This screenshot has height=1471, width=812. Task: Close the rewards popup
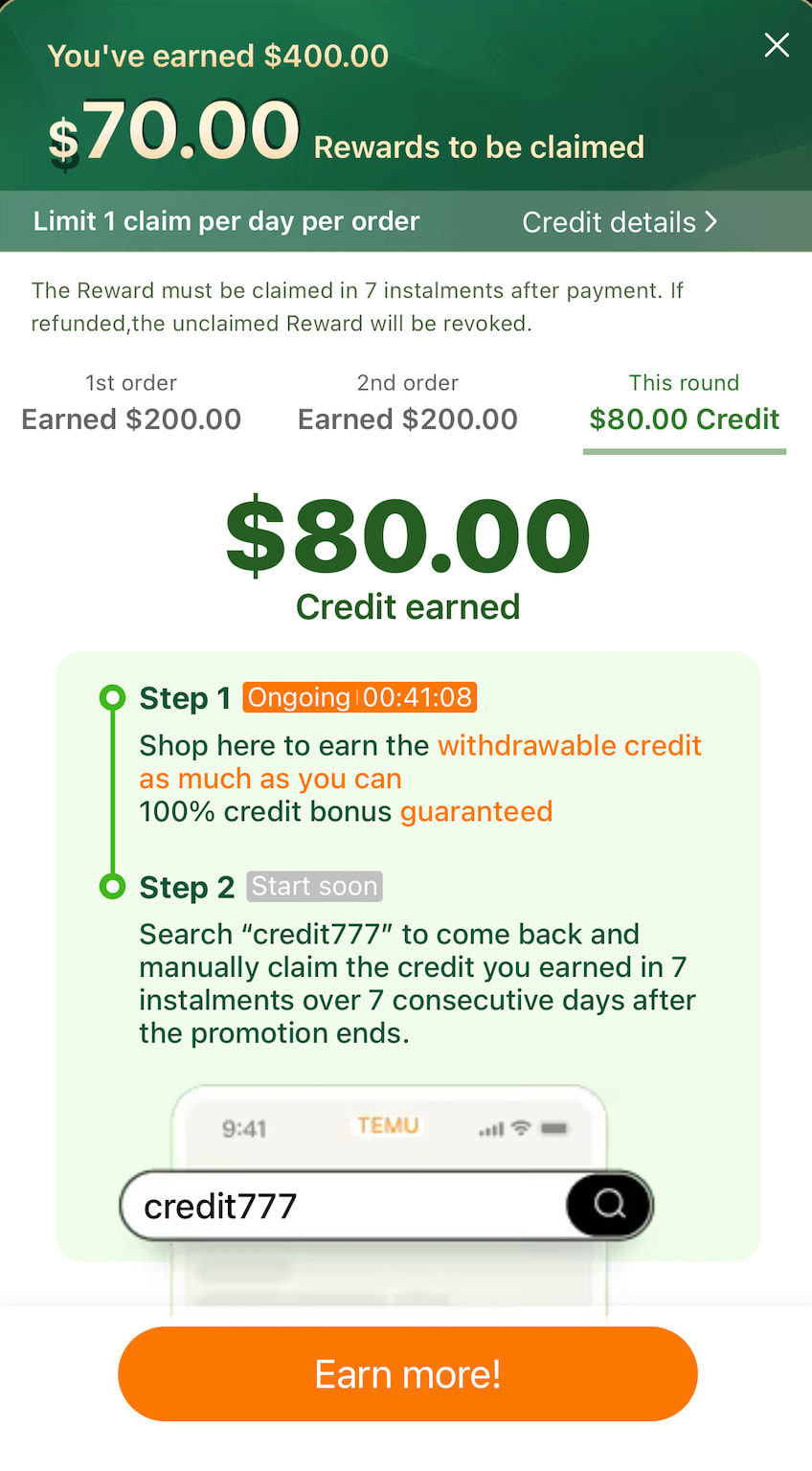tap(777, 45)
